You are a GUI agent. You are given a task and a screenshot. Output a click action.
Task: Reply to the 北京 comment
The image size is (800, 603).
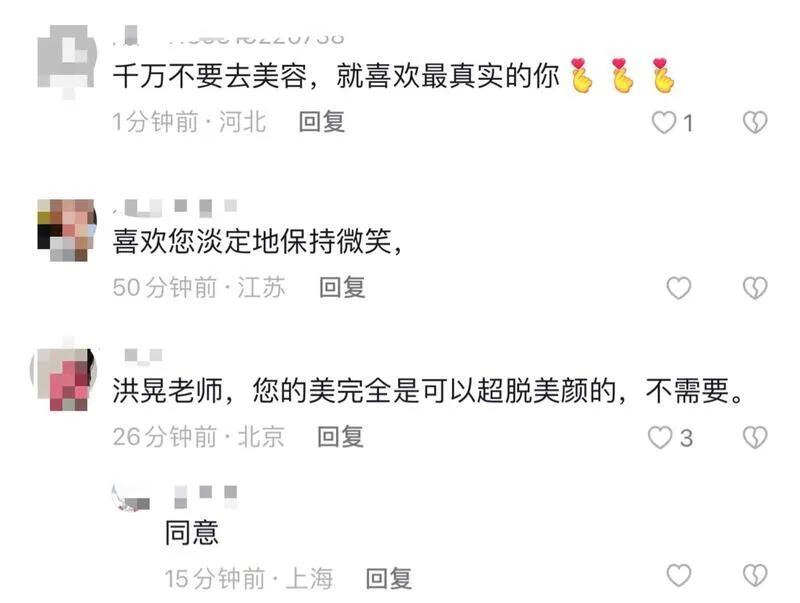pos(341,436)
